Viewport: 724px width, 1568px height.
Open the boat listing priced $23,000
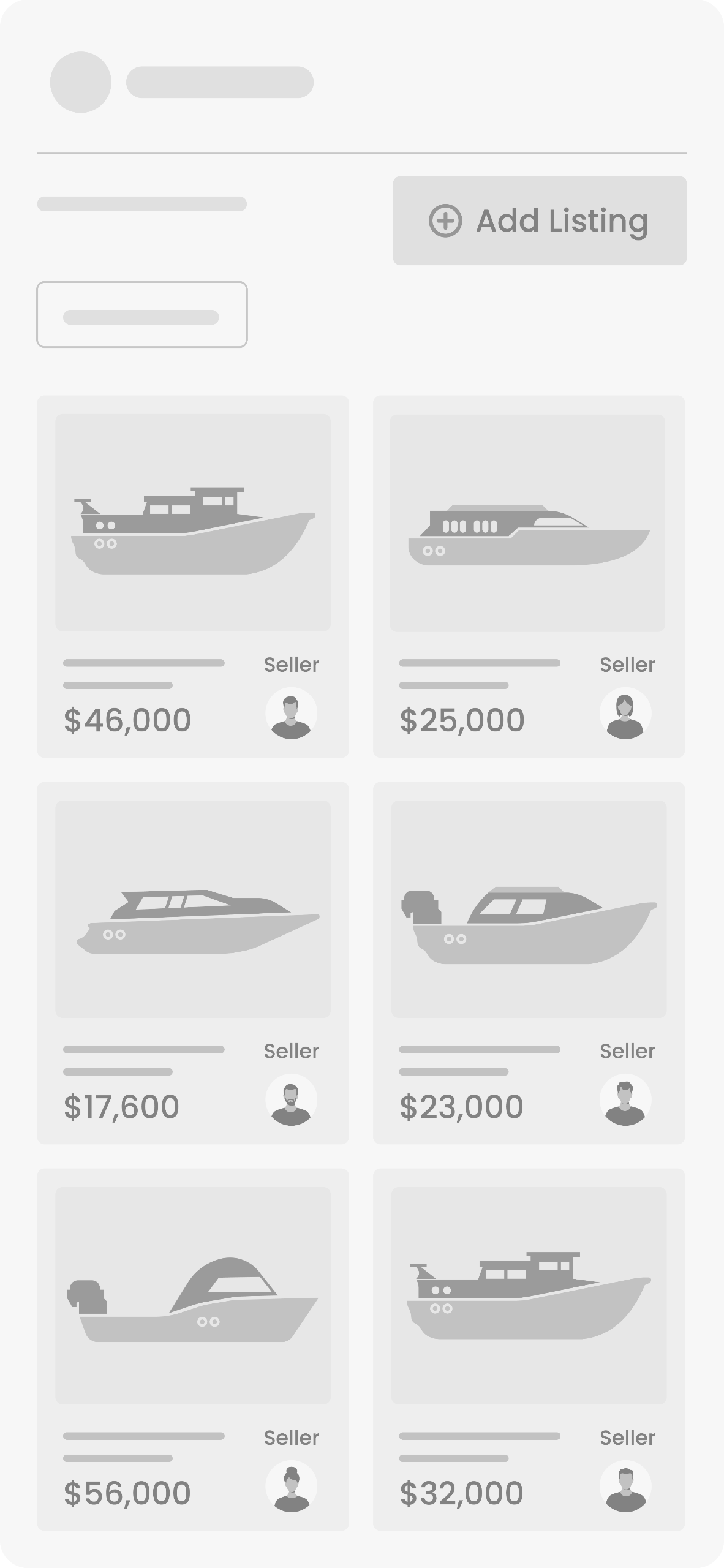pos(529,909)
